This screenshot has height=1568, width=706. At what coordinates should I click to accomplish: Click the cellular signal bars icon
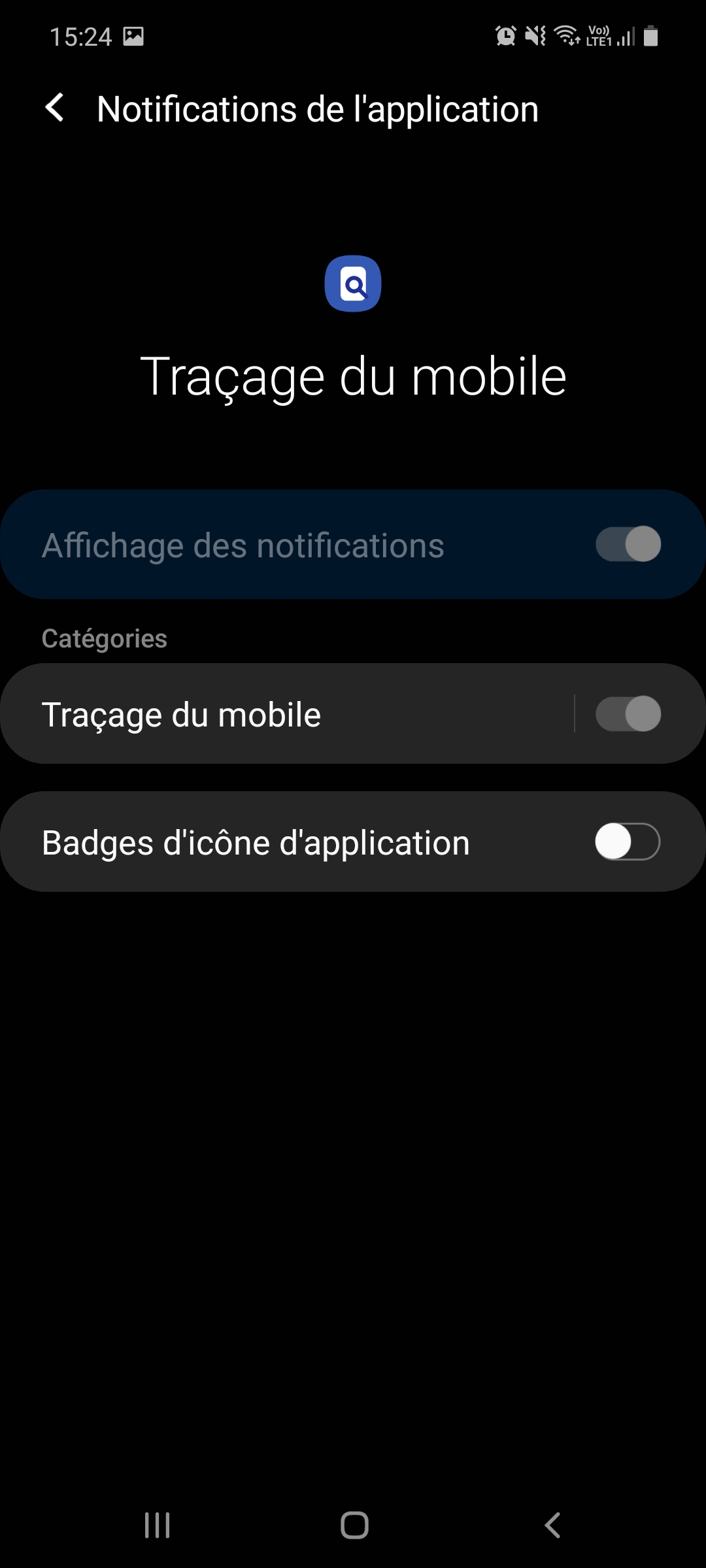tap(626, 38)
